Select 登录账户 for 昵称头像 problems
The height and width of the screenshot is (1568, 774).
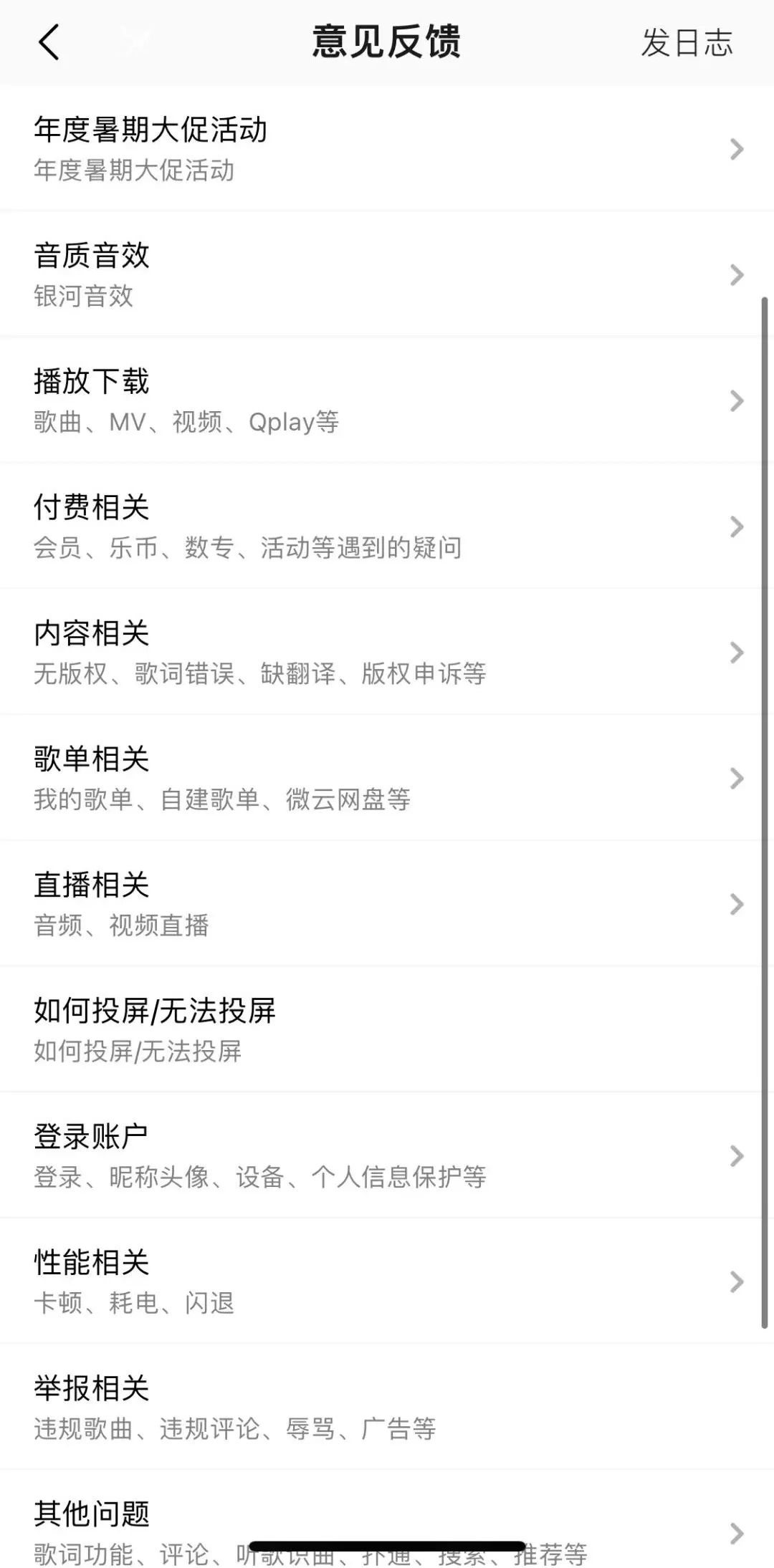point(287,1155)
